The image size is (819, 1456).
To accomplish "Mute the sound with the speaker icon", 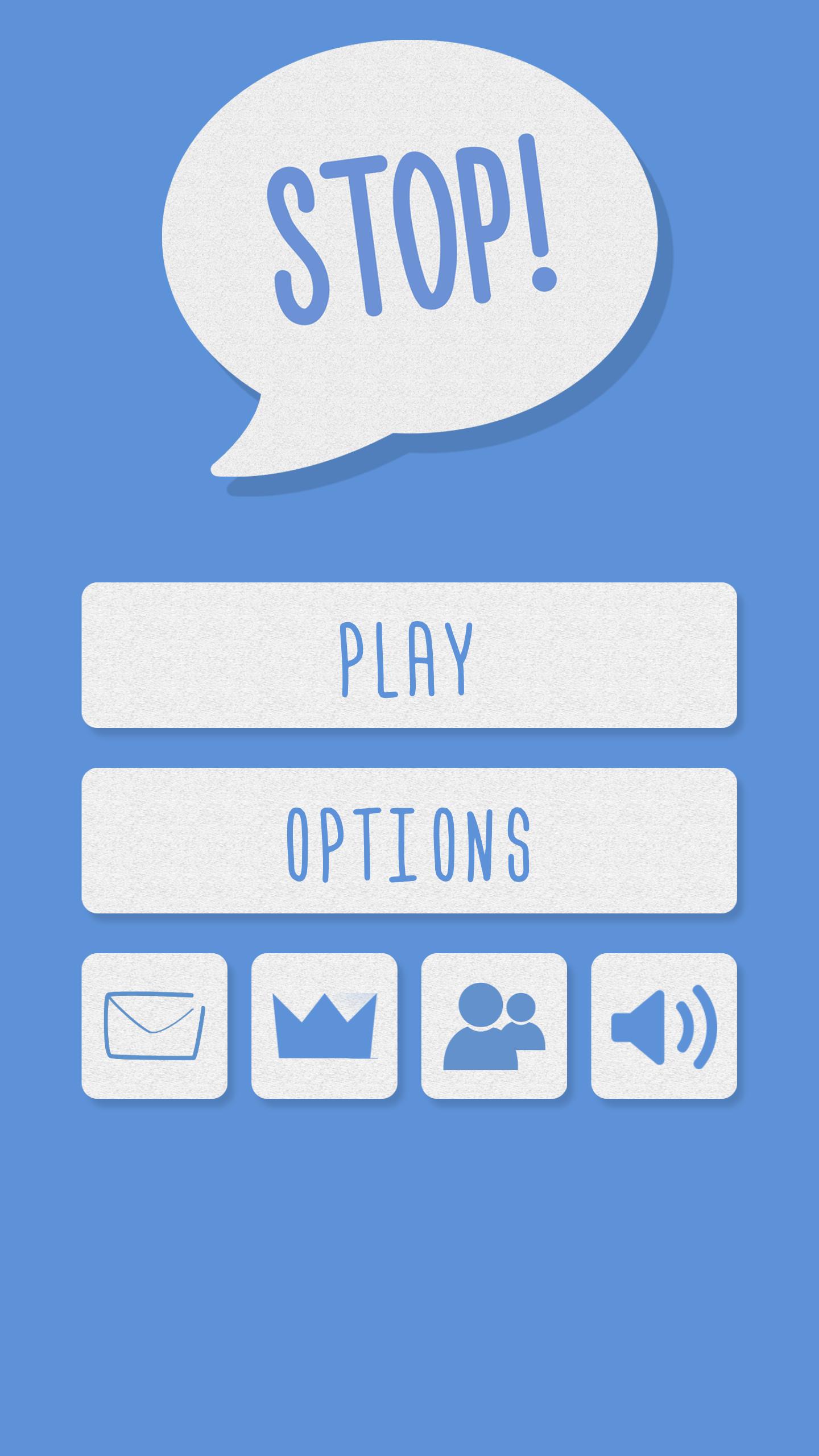I will click(x=664, y=1026).
